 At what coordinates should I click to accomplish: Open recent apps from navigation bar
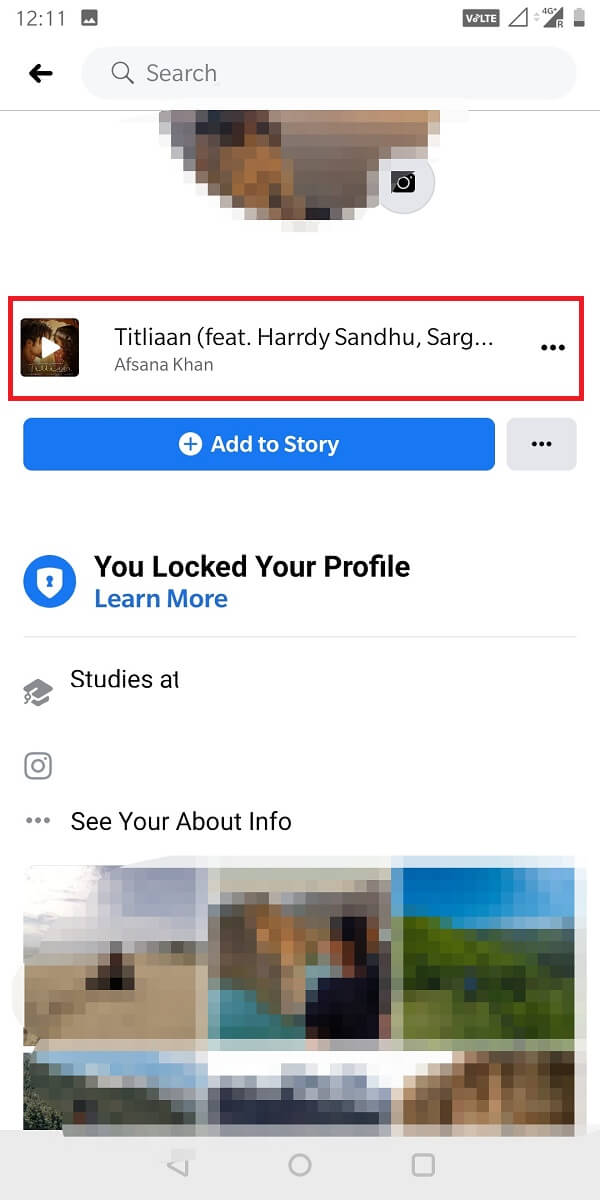pyautogui.click(x=423, y=1165)
